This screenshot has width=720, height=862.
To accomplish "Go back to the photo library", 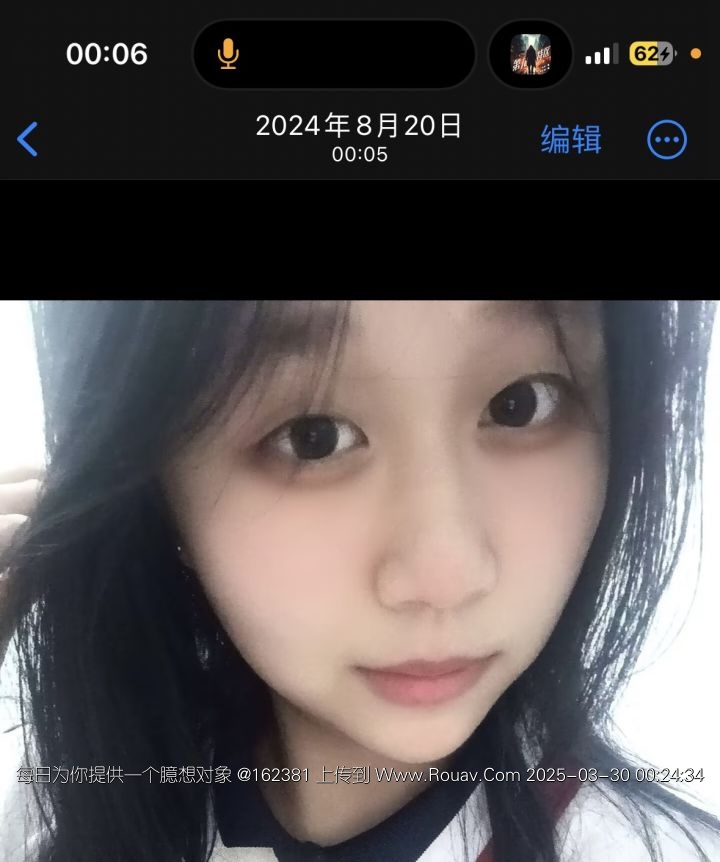I will 28,140.
